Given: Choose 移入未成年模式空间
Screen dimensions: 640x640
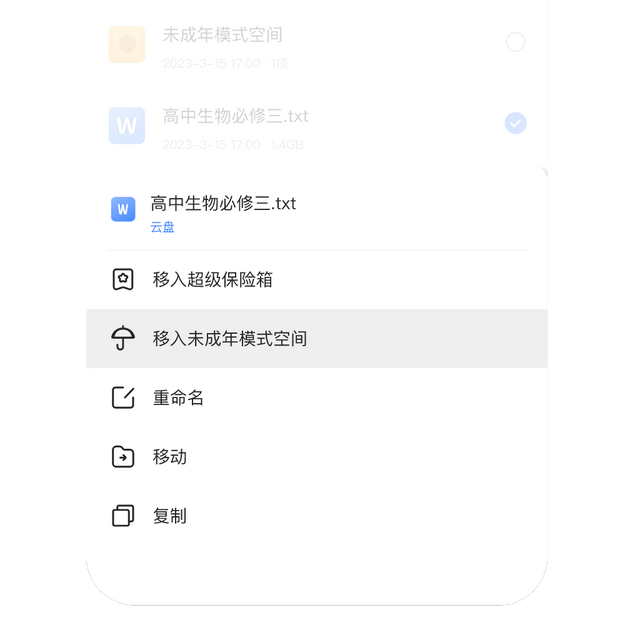Looking at the screenshot, I should (x=317, y=338).
